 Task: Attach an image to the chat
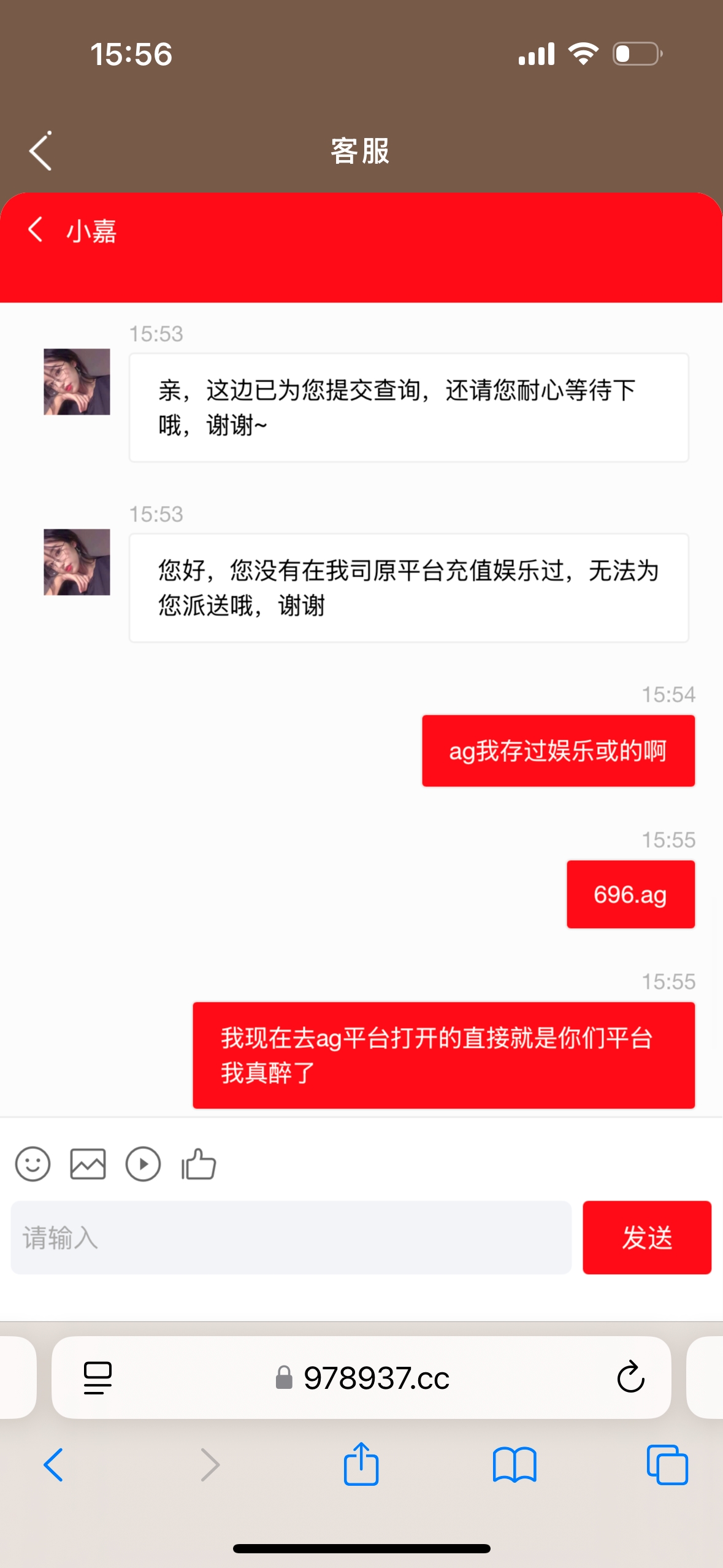coord(88,1164)
